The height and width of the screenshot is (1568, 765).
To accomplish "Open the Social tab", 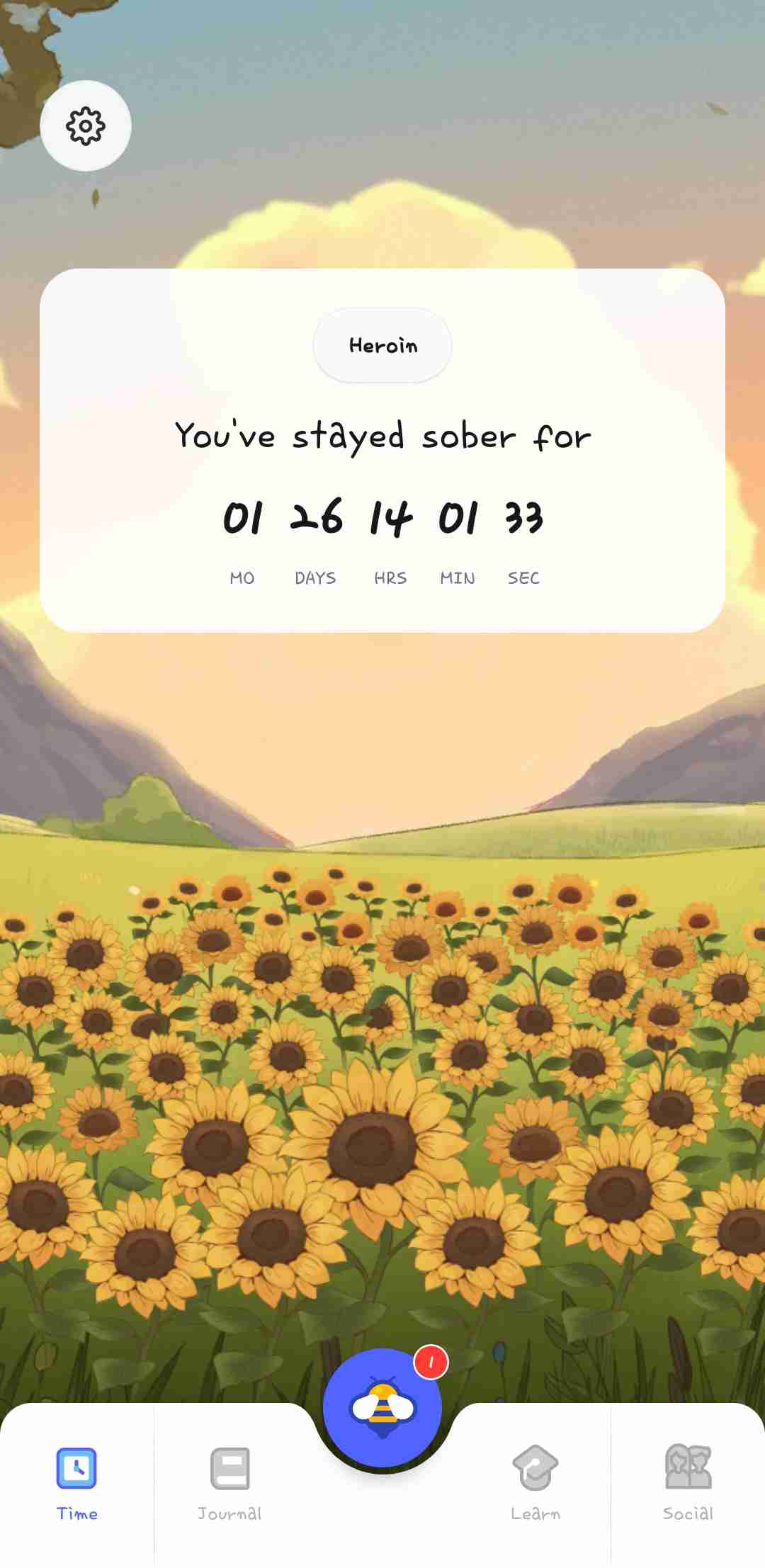I will (688, 1482).
